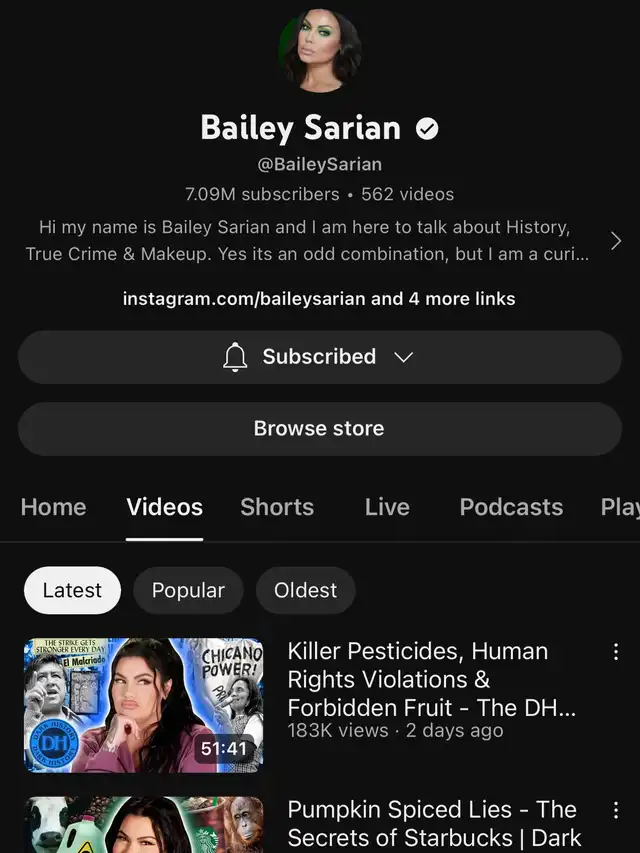Select the Latest filter chip
640x853 pixels.
[x=72, y=590]
